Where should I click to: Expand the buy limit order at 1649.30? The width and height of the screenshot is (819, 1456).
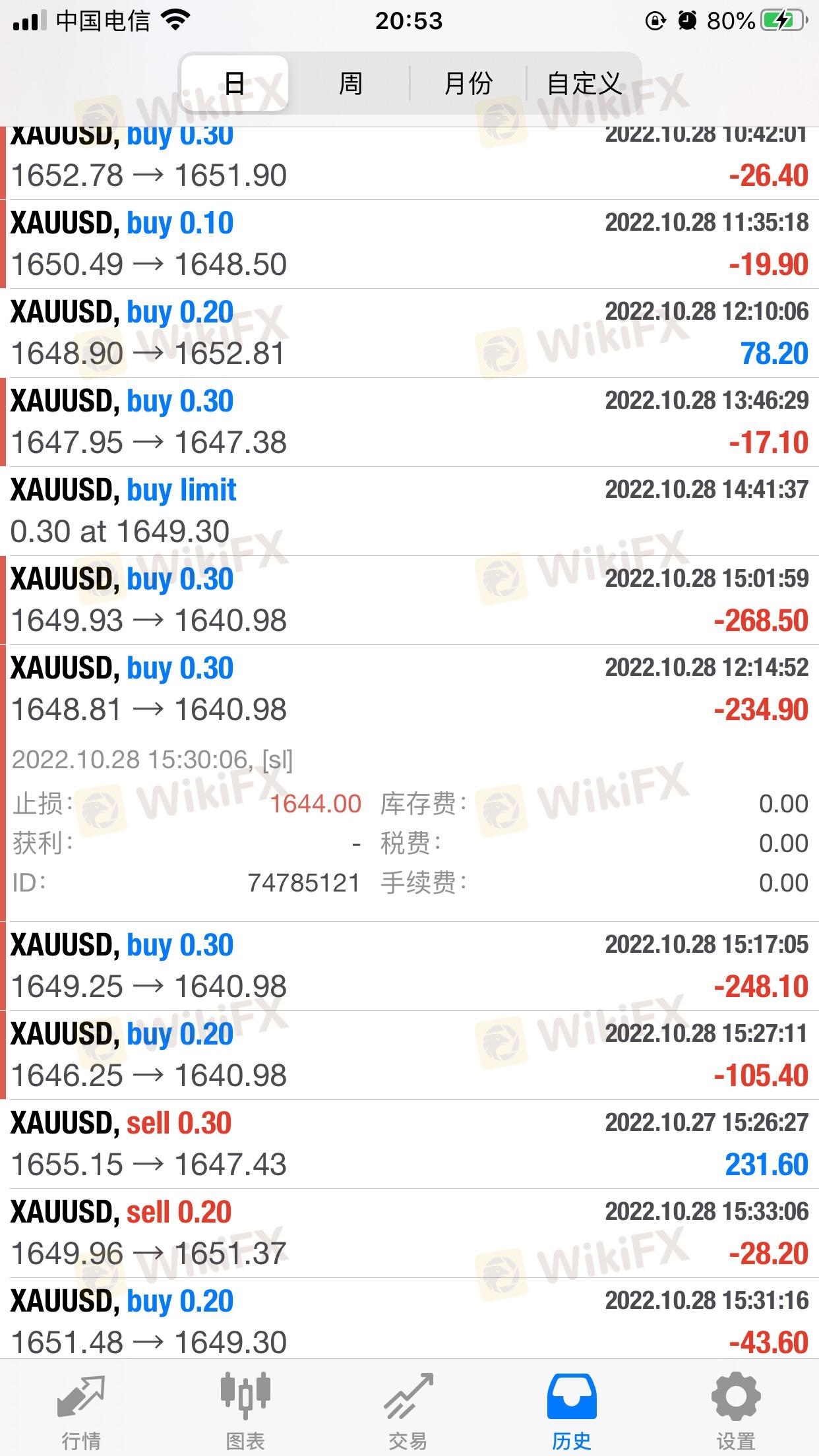pos(409,511)
